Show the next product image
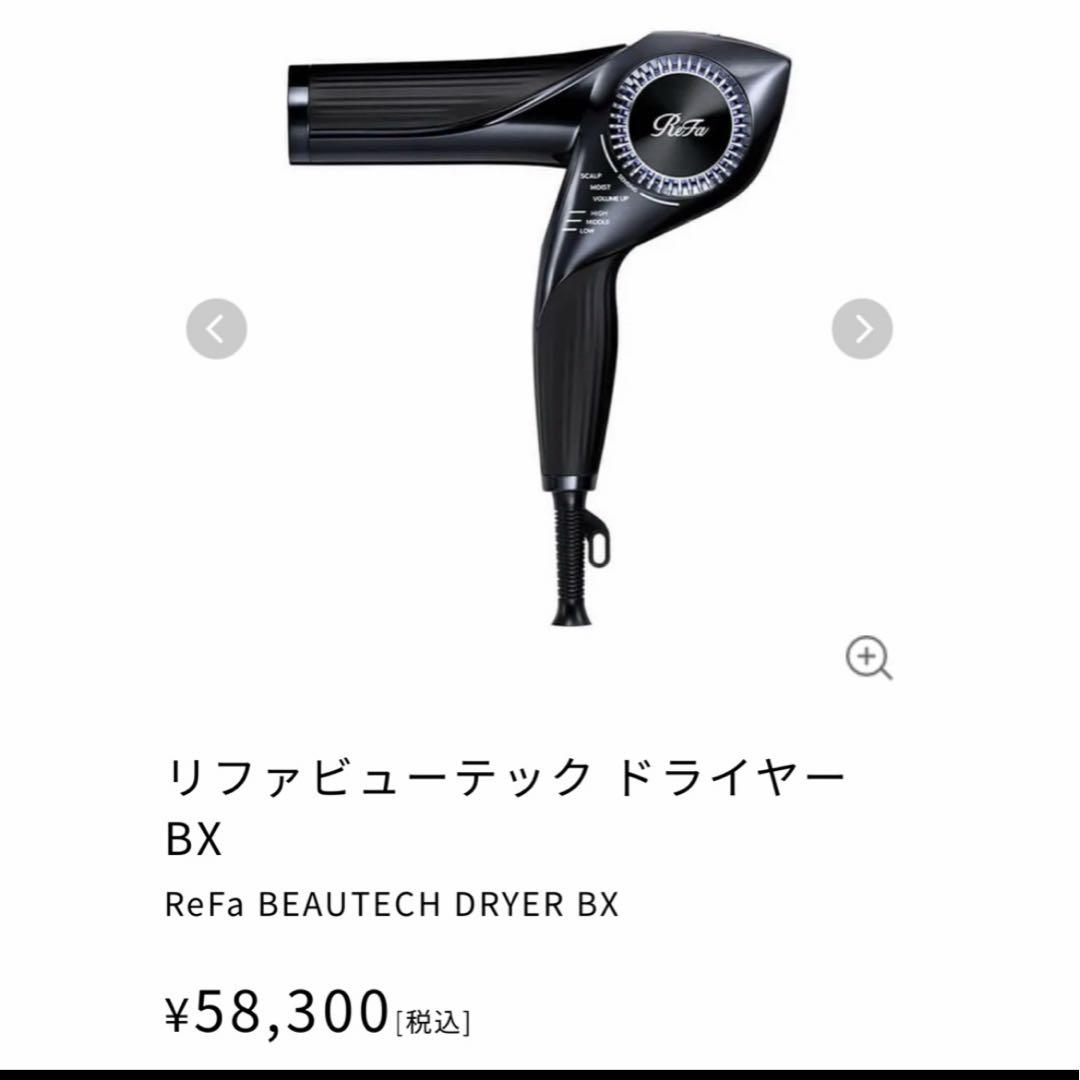Viewport: 1080px width, 1080px height. coord(862,328)
